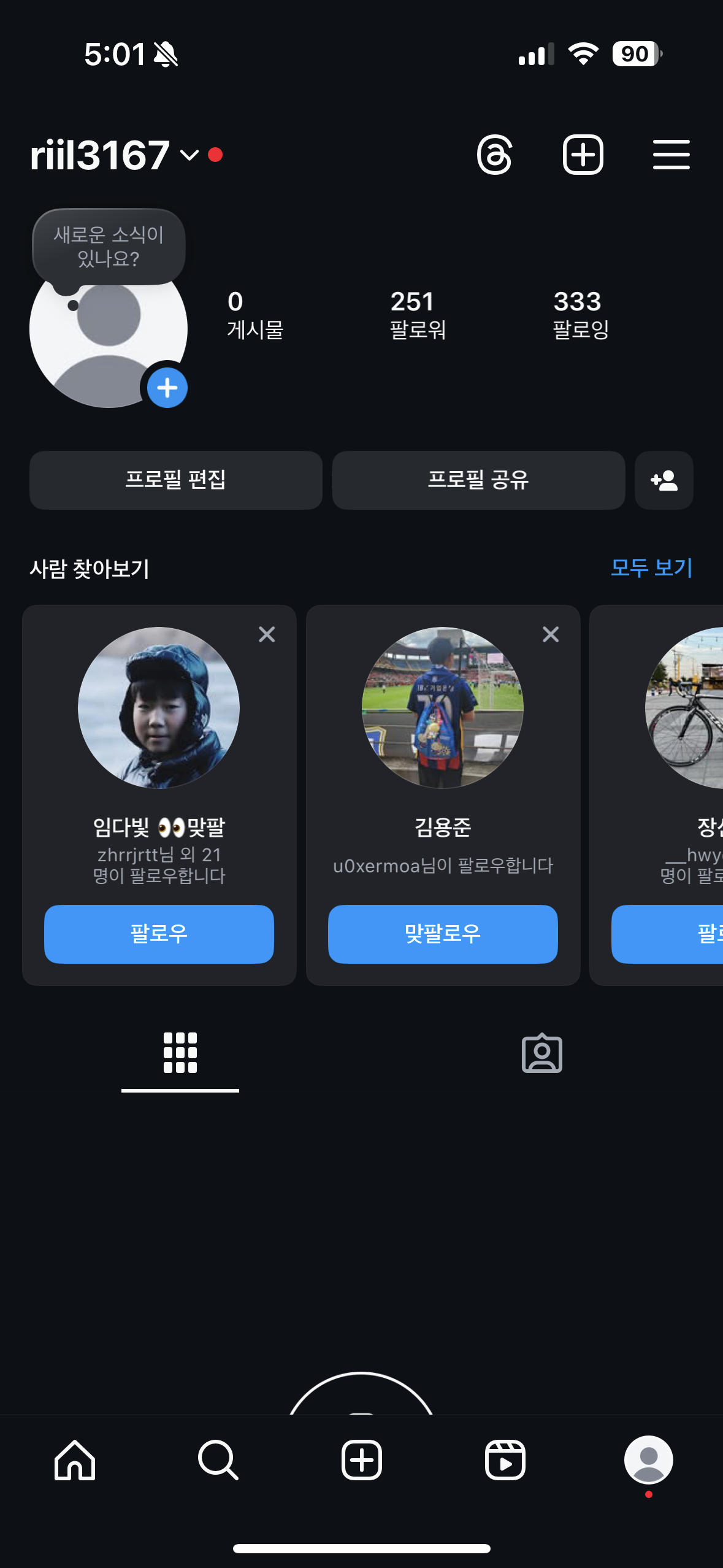This screenshot has width=723, height=1568.
Task: Tap the 모두 보기 link
Action: 651,568
